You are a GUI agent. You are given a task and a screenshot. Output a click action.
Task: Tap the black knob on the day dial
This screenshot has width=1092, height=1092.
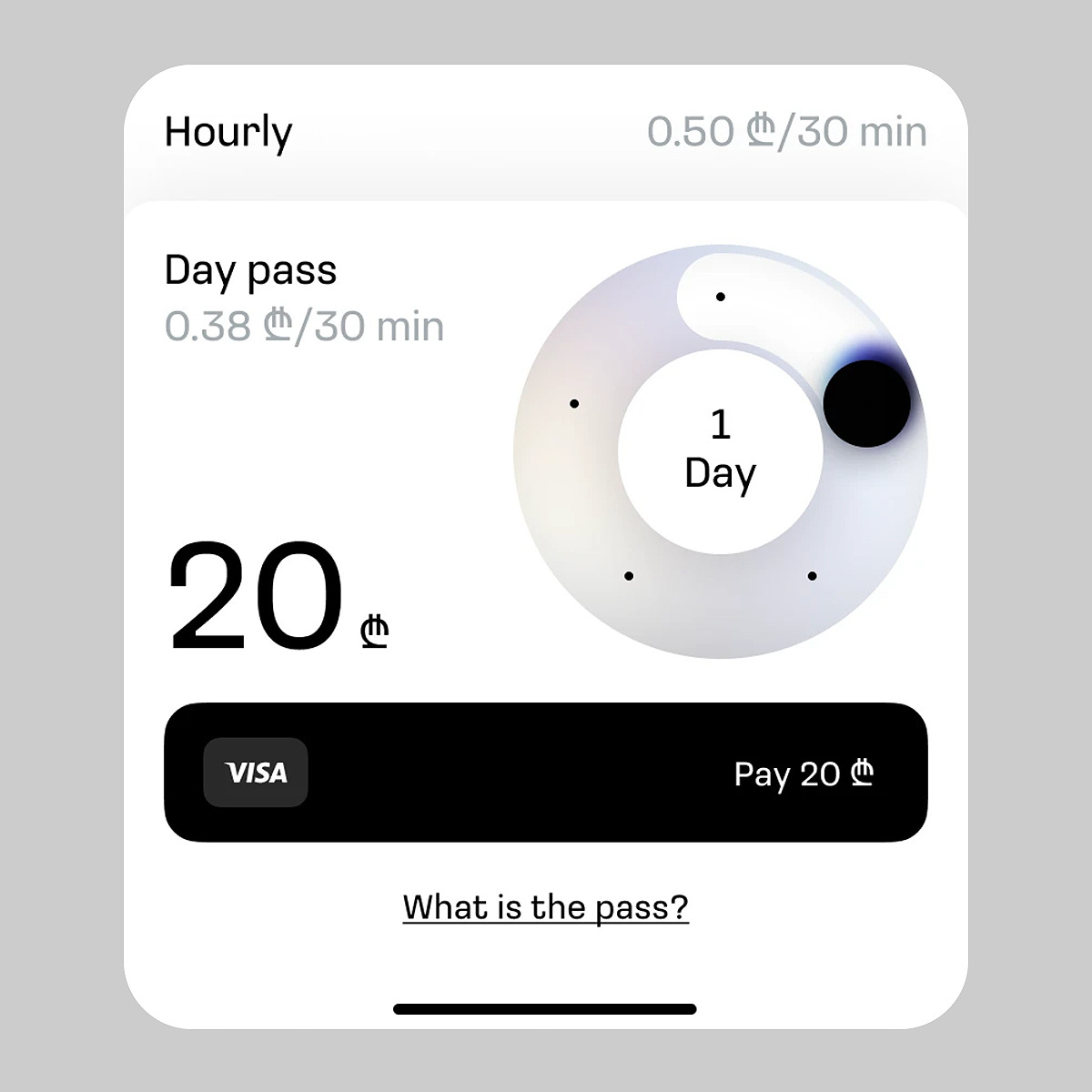(866, 403)
